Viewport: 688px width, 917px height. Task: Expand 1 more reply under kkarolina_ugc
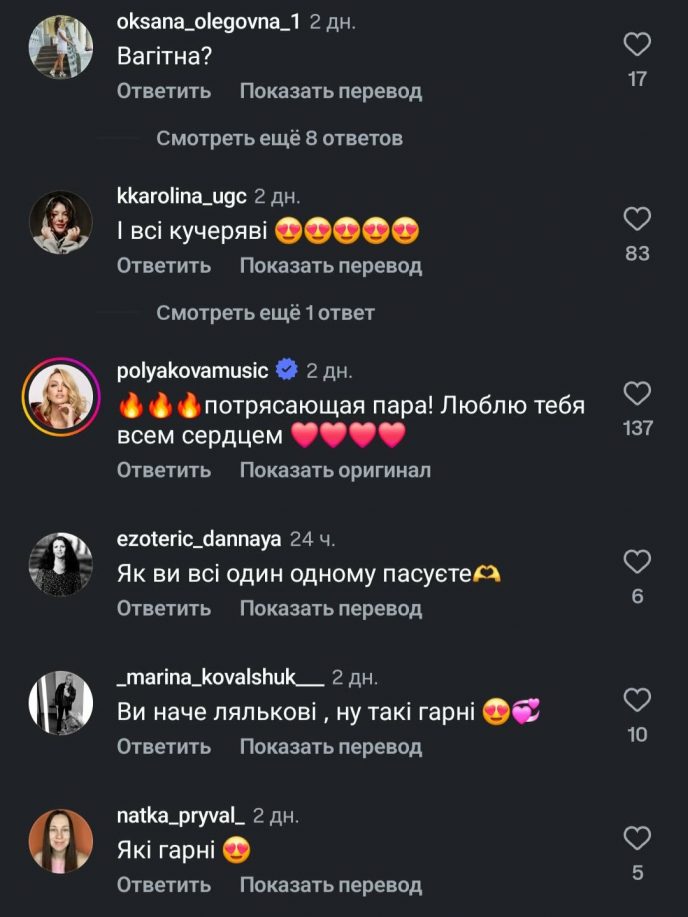pyautogui.click(x=265, y=313)
